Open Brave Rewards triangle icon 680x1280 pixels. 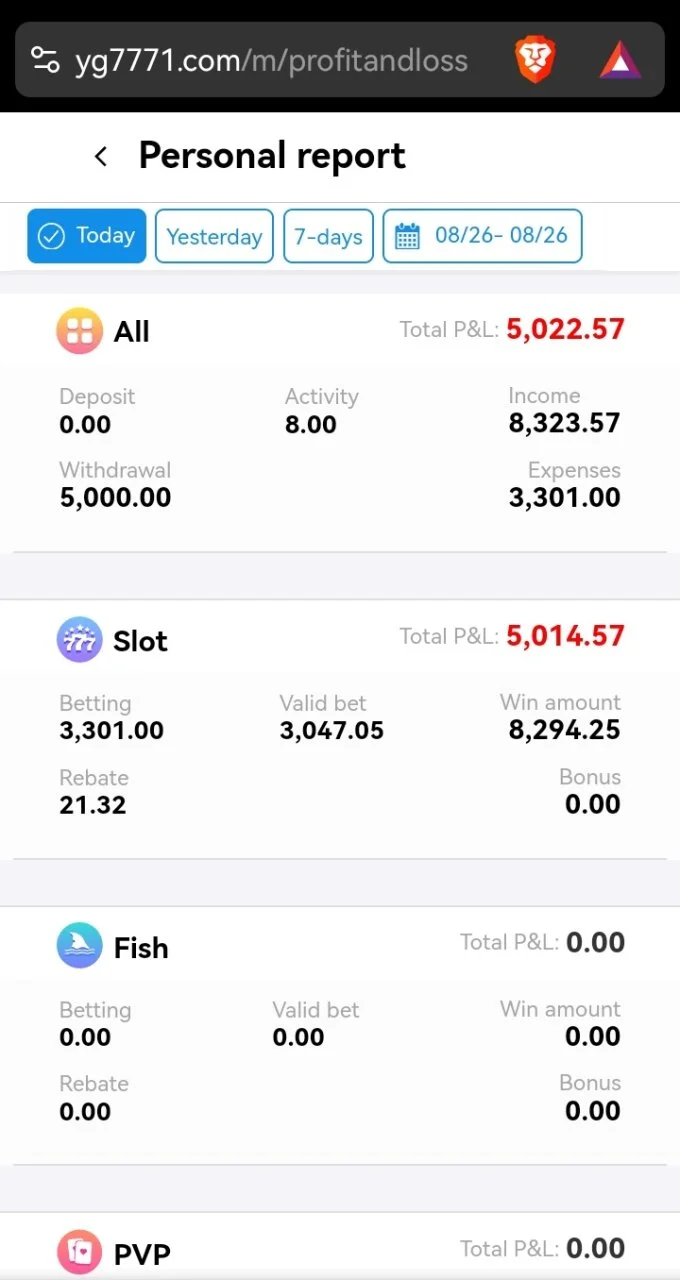point(620,61)
